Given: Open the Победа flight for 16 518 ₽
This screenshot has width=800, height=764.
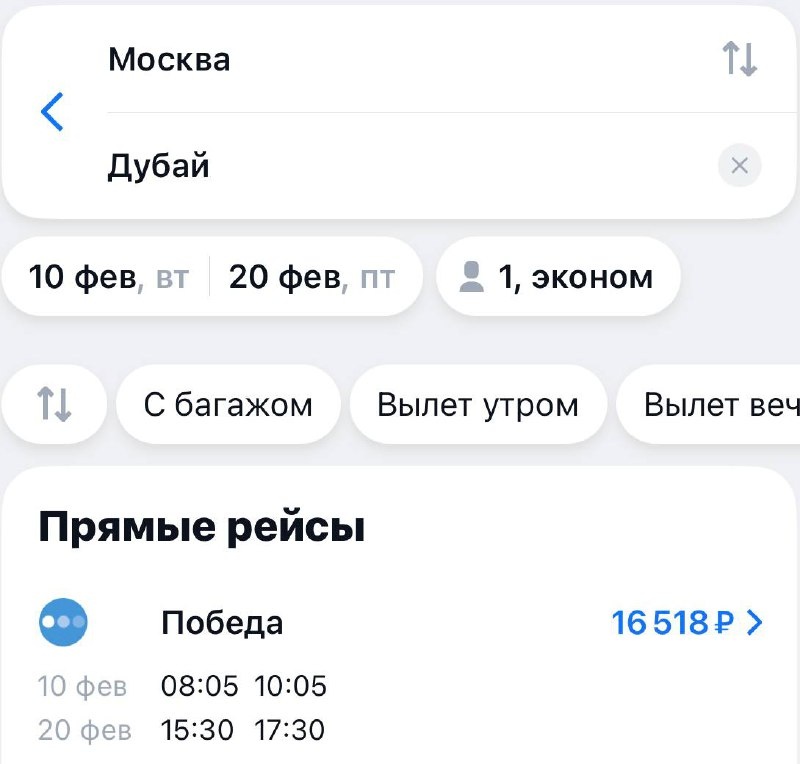Looking at the screenshot, I should click(x=686, y=623).
